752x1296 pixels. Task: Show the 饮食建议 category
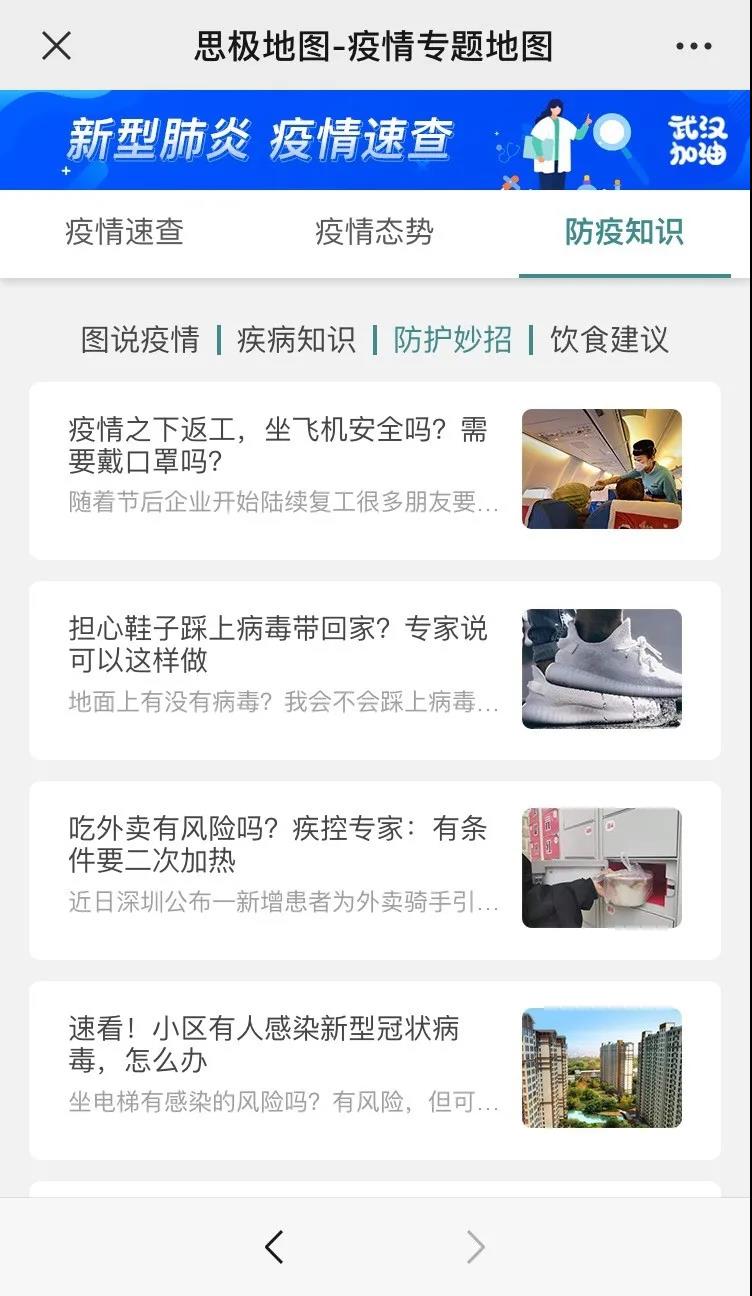[x=609, y=340]
